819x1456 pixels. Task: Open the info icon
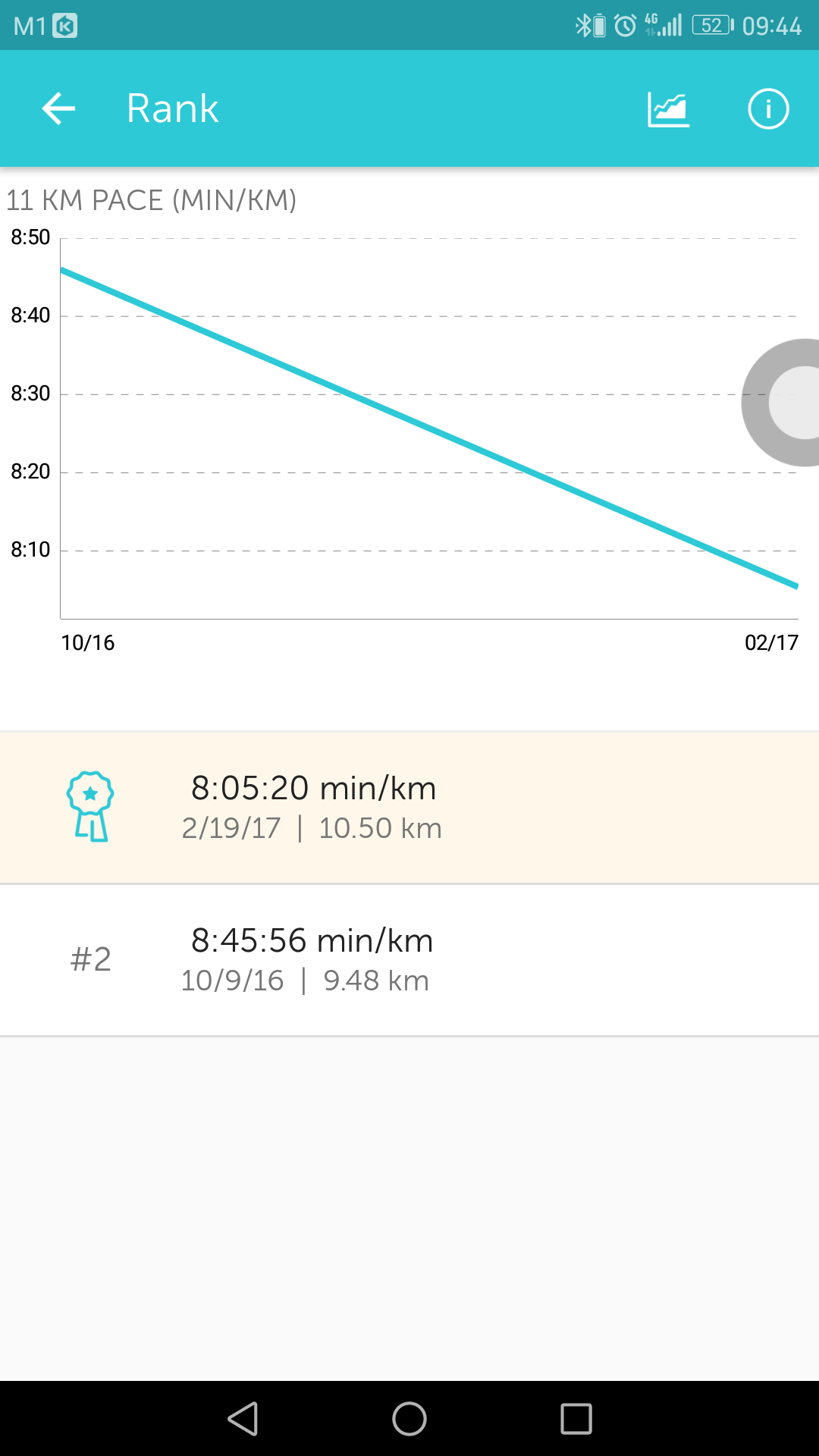pyautogui.click(x=768, y=109)
